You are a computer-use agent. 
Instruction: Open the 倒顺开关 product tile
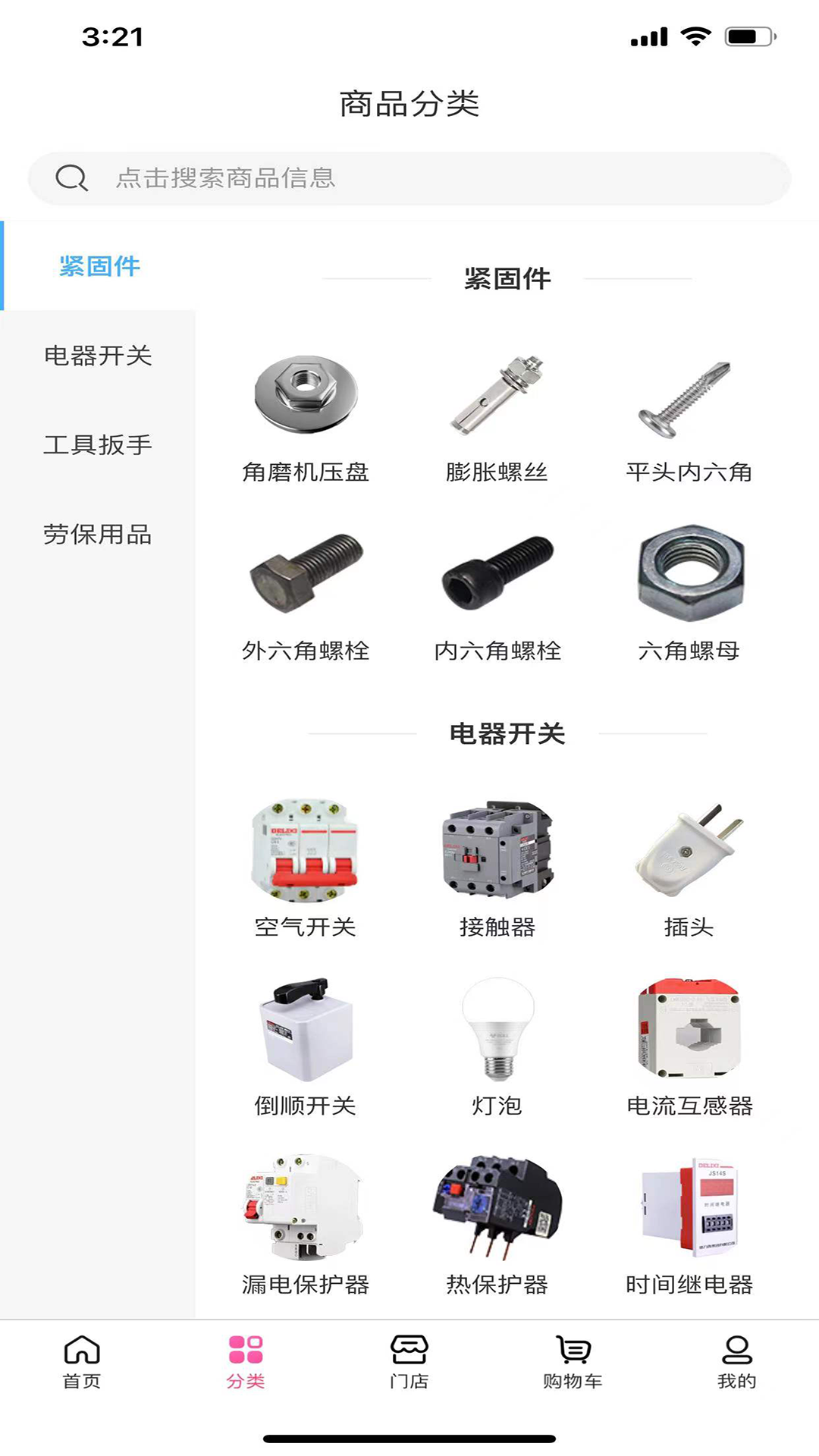(x=306, y=1046)
